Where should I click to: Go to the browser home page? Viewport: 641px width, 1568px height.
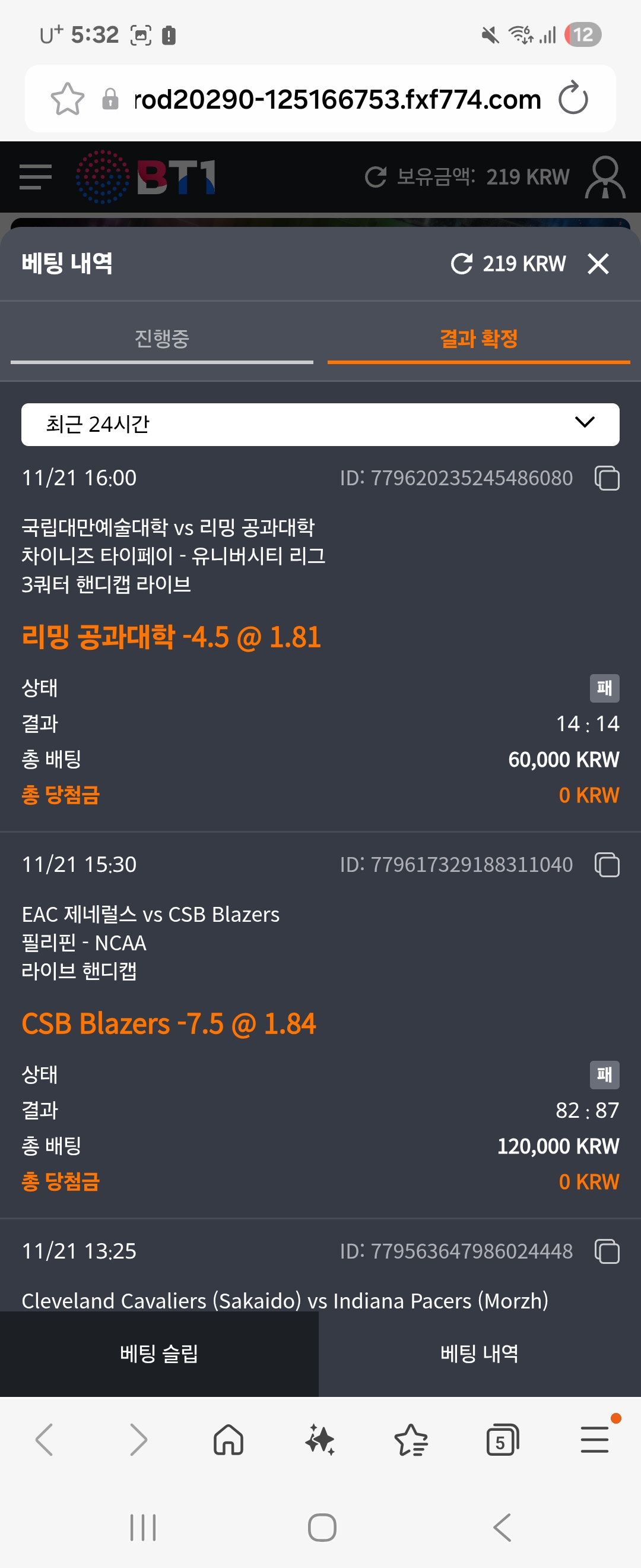(x=229, y=1440)
